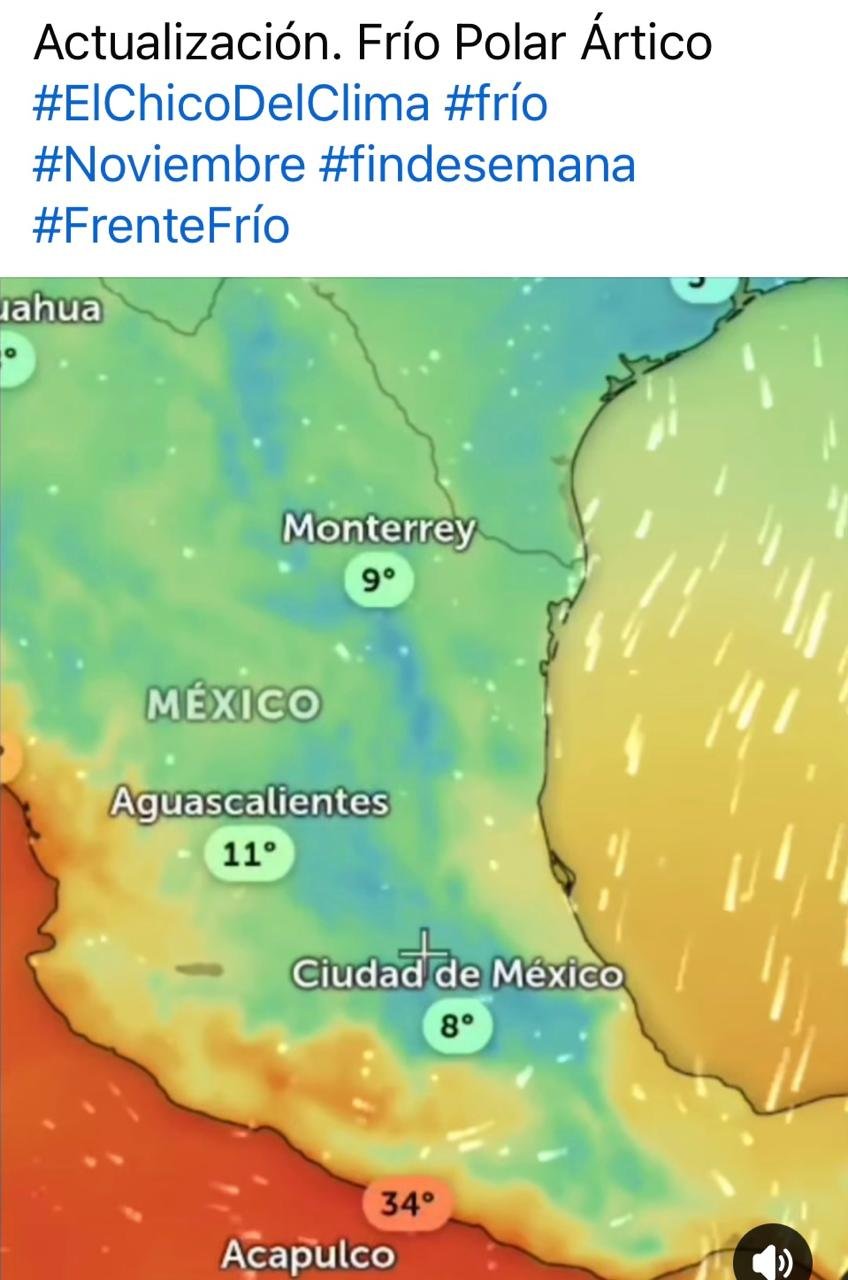Open the #frío hashtag link
848x1280 pixels.
click(495, 104)
